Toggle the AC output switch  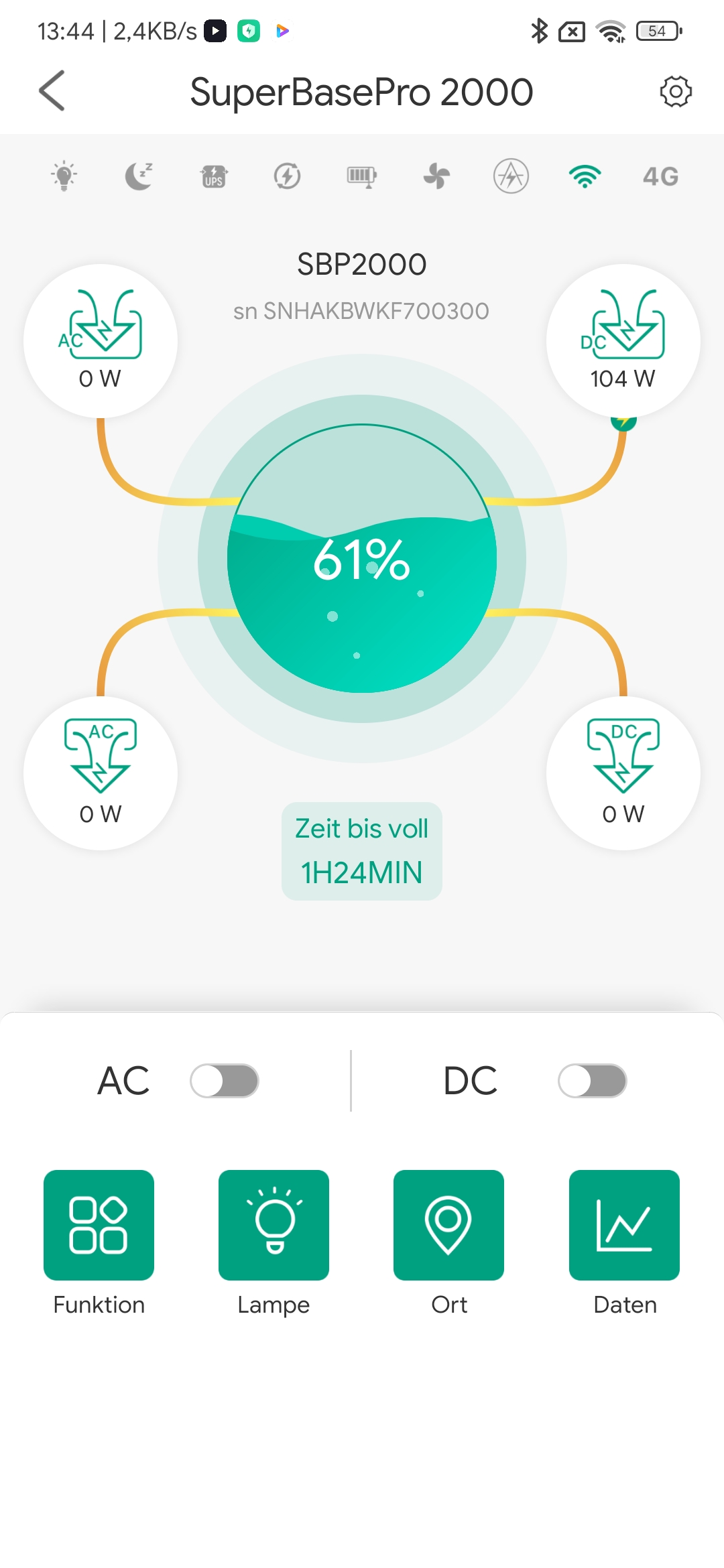[225, 1081]
